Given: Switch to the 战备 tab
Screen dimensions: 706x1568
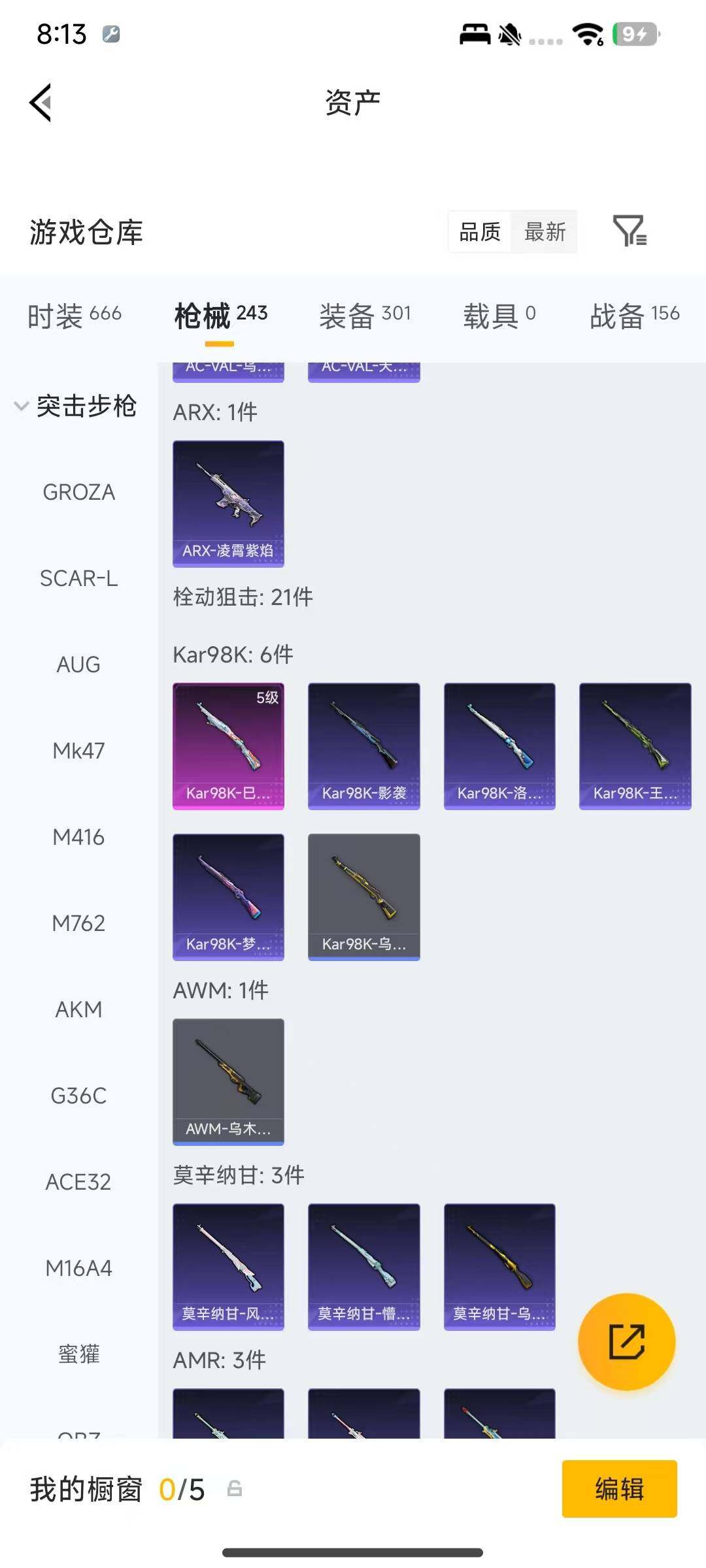Looking at the screenshot, I should coord(634,316).
